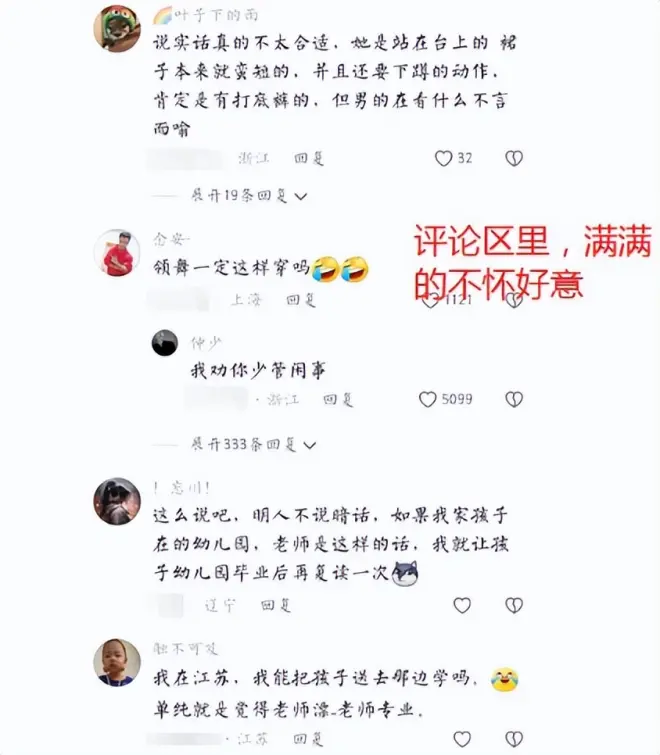Reply to the 幼儿园 comment from 辽宁
Viewport: 660px width, 755px height.
tap(276, 605)
